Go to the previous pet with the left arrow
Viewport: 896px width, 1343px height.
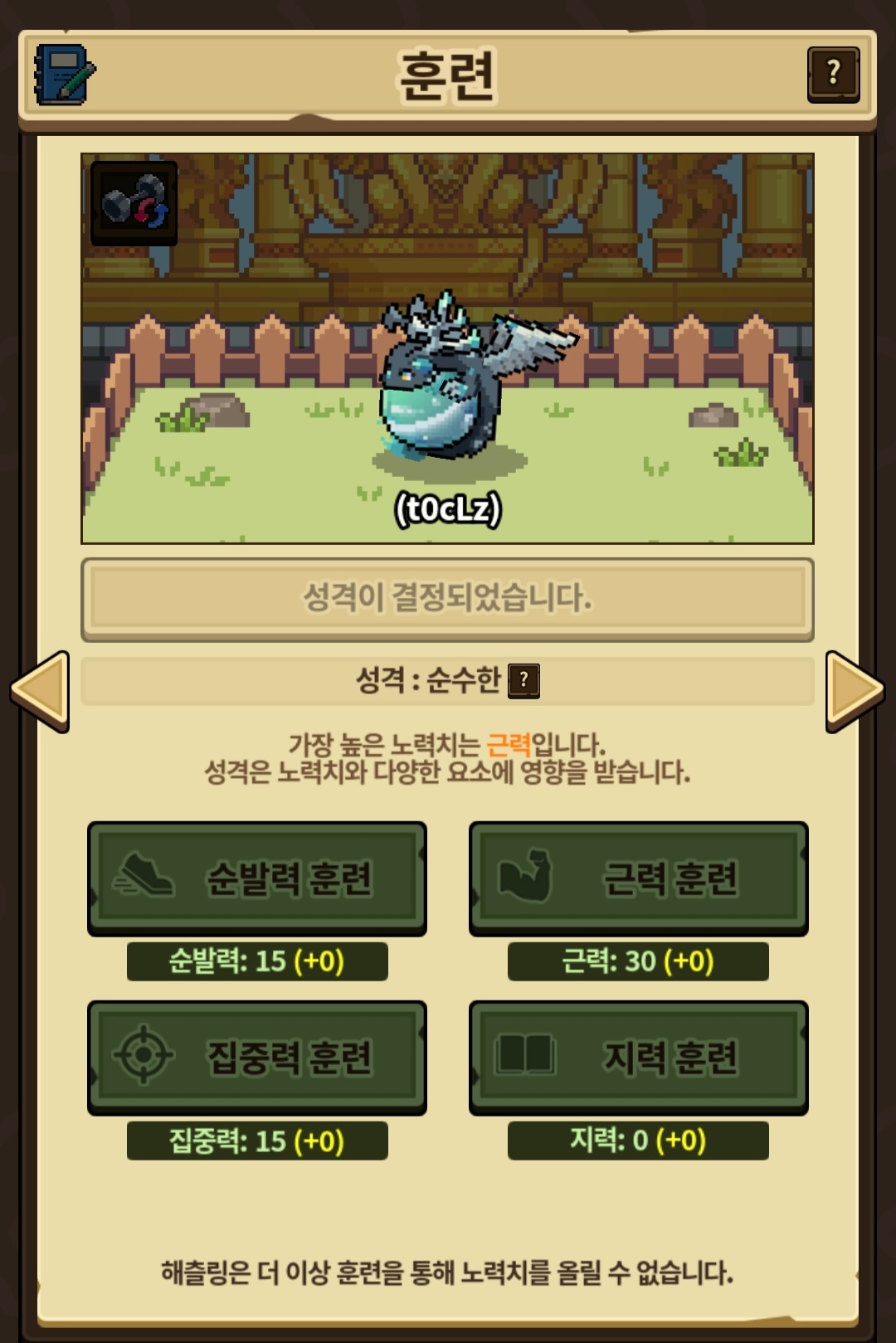point(40,691)
